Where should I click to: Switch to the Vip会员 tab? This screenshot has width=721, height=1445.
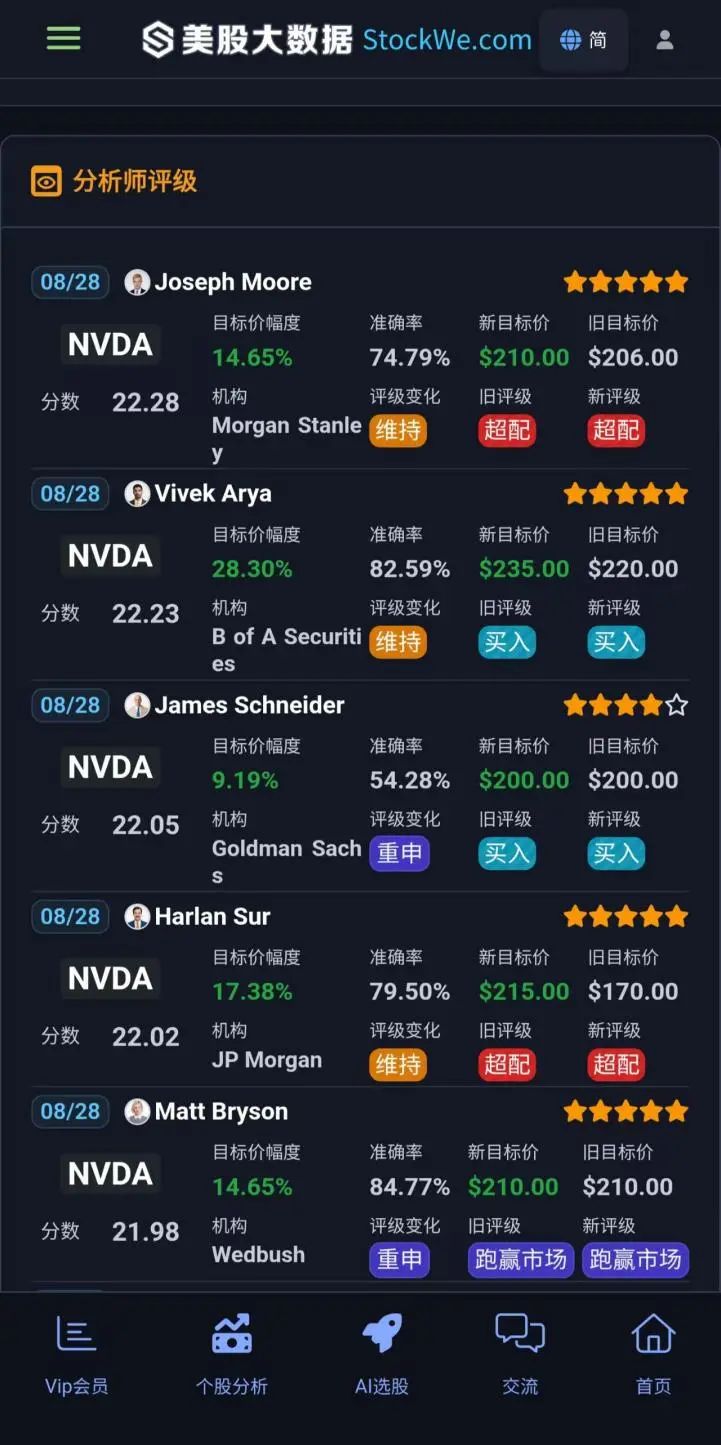(x=76, y=1354)
